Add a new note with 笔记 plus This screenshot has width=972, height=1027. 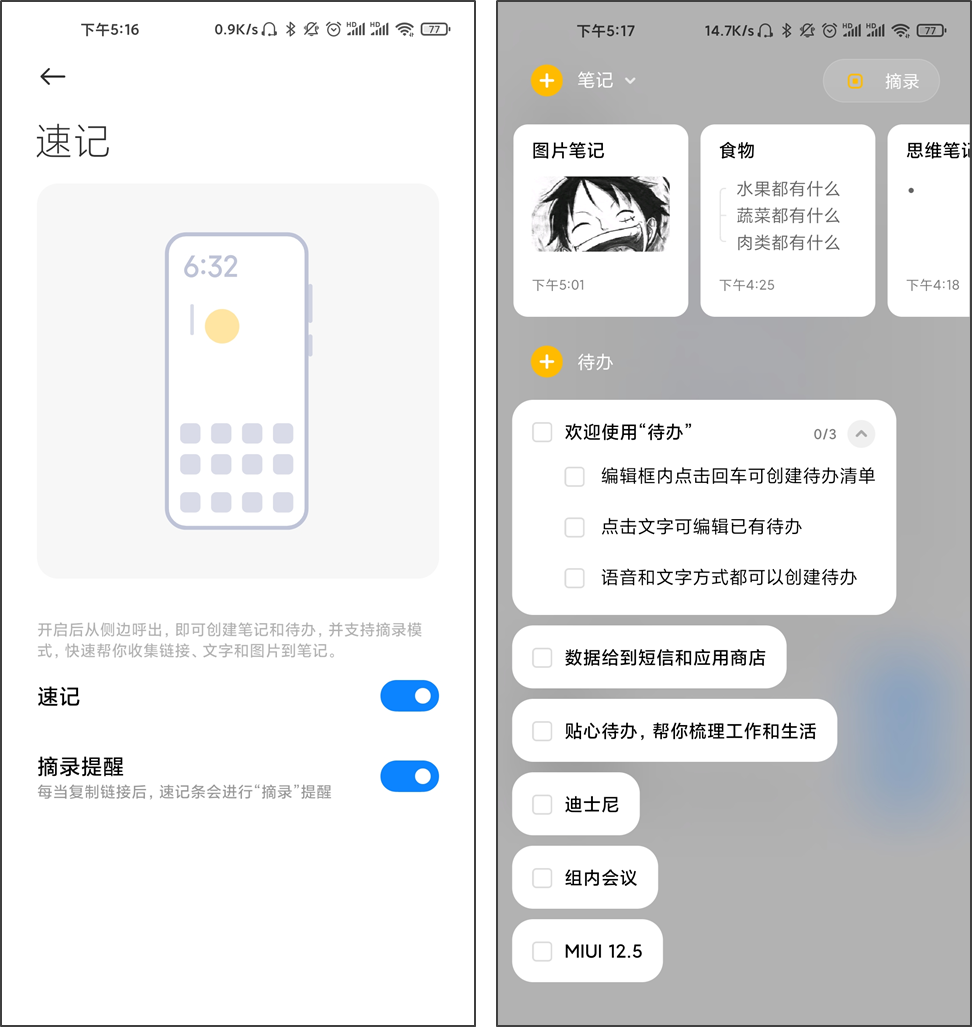click(547, 80)
